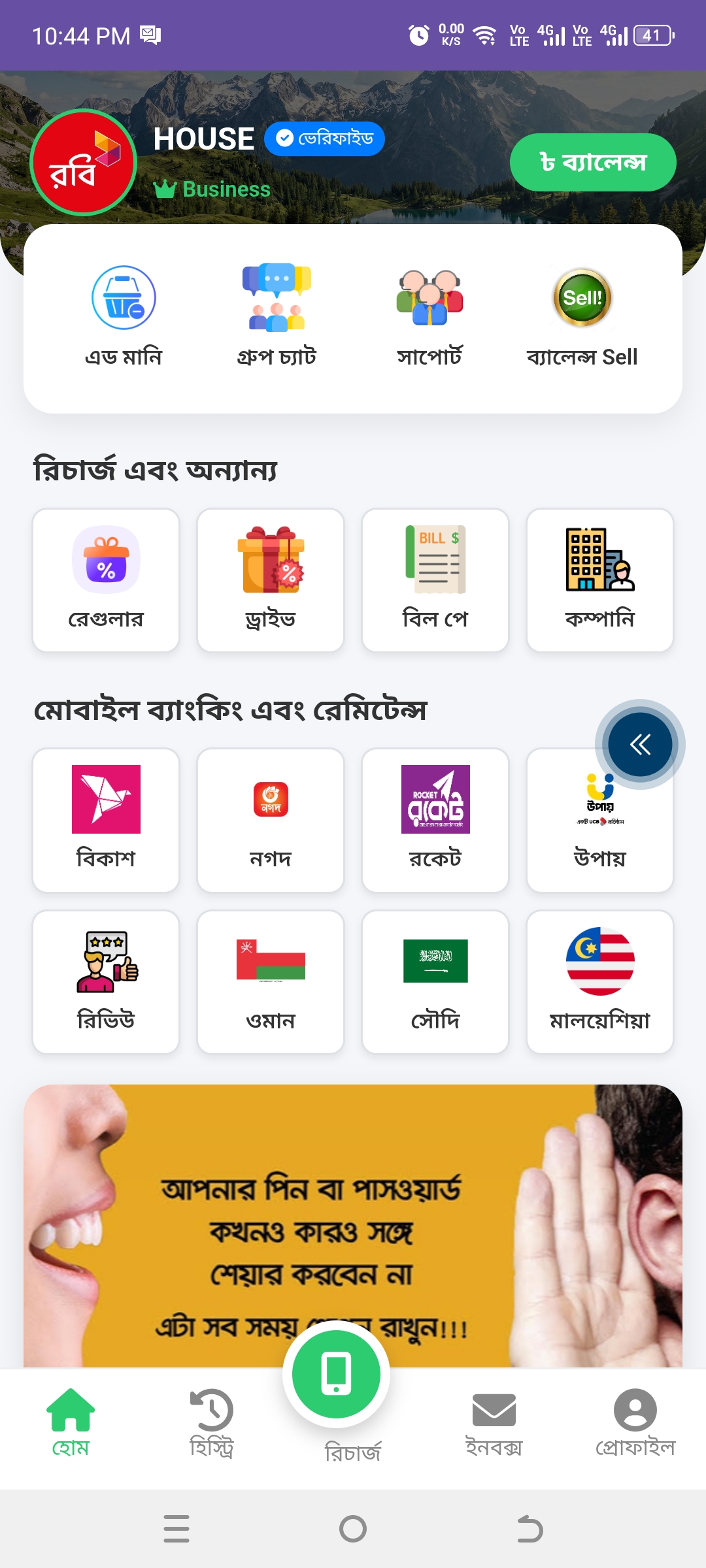Screen dimensions: 706x1568
Task: Select মালয়েশিয়া remittance card
Action: 600,982
